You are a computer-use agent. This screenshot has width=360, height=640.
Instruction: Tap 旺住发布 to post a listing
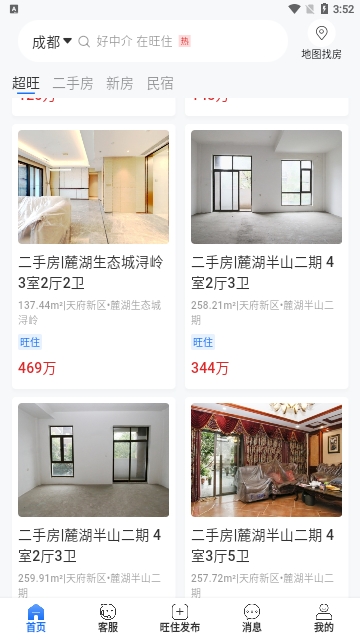click(x=180, y=618)
